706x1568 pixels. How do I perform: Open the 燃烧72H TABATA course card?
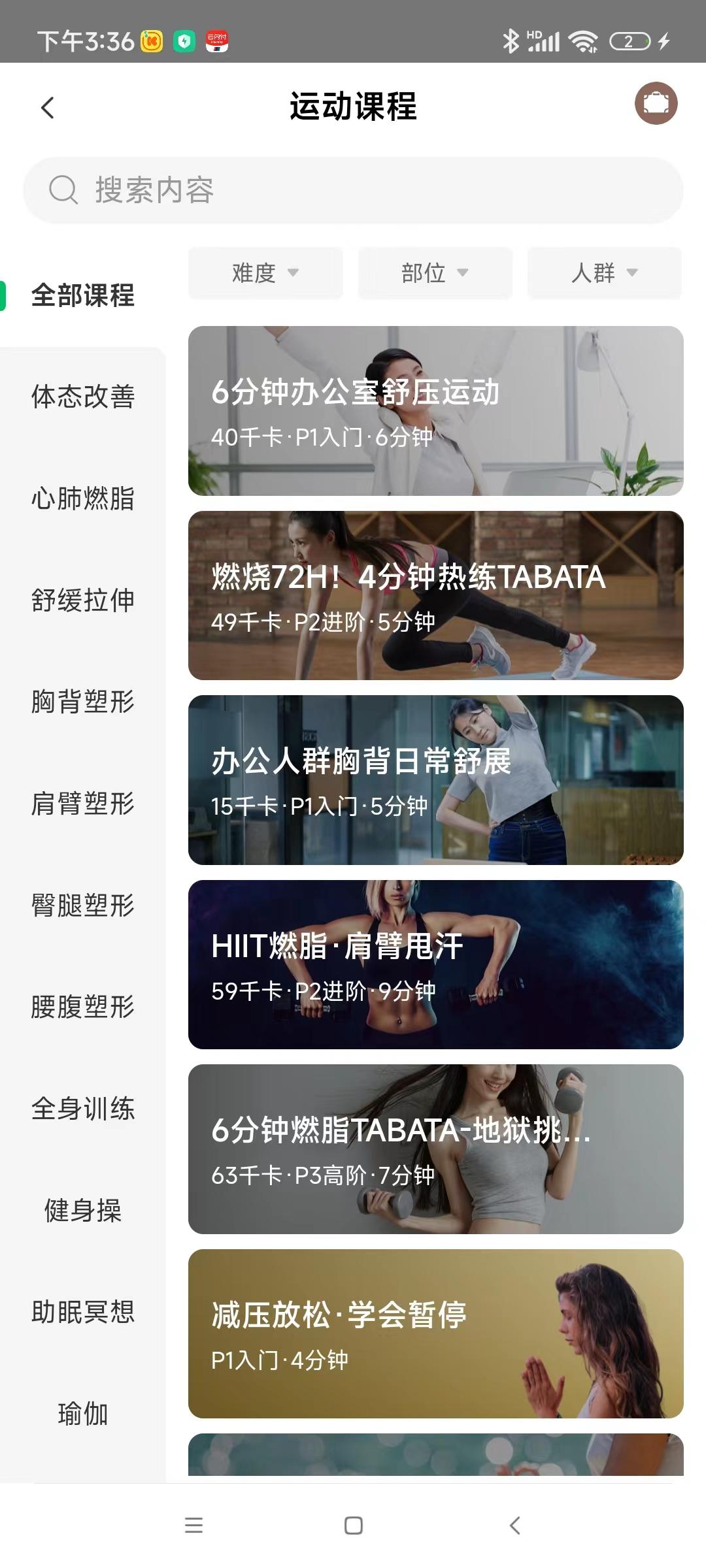[x=433, y=596]
